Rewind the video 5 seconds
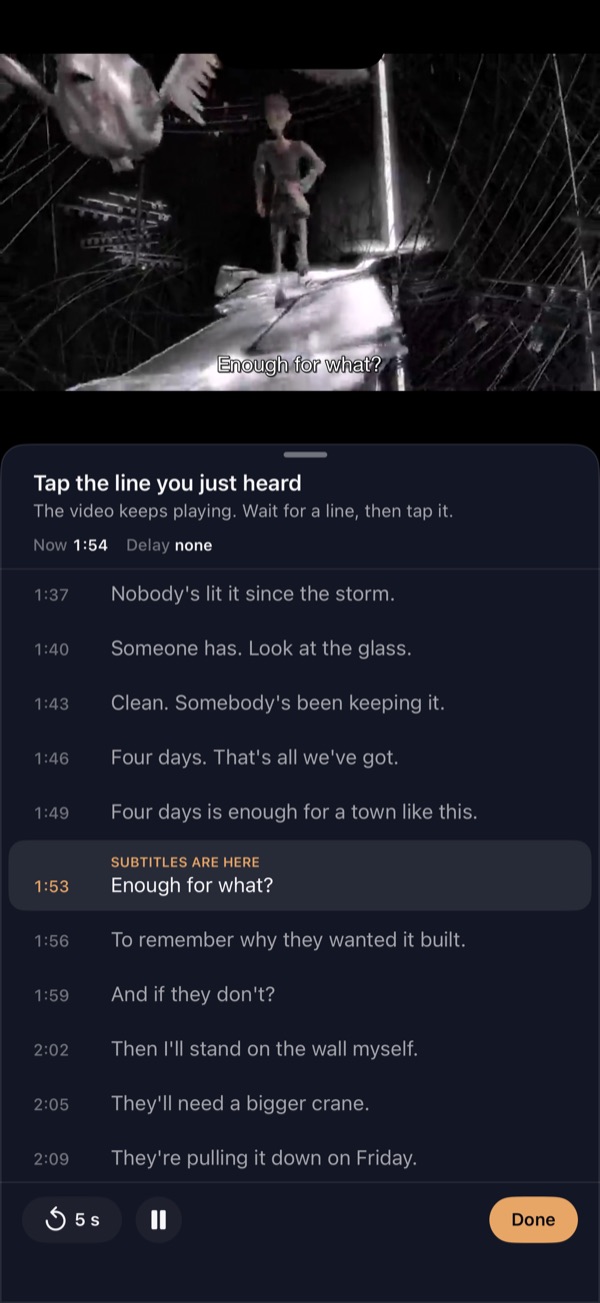This screenshot has width=600, height=1303. click(72, 1219)
